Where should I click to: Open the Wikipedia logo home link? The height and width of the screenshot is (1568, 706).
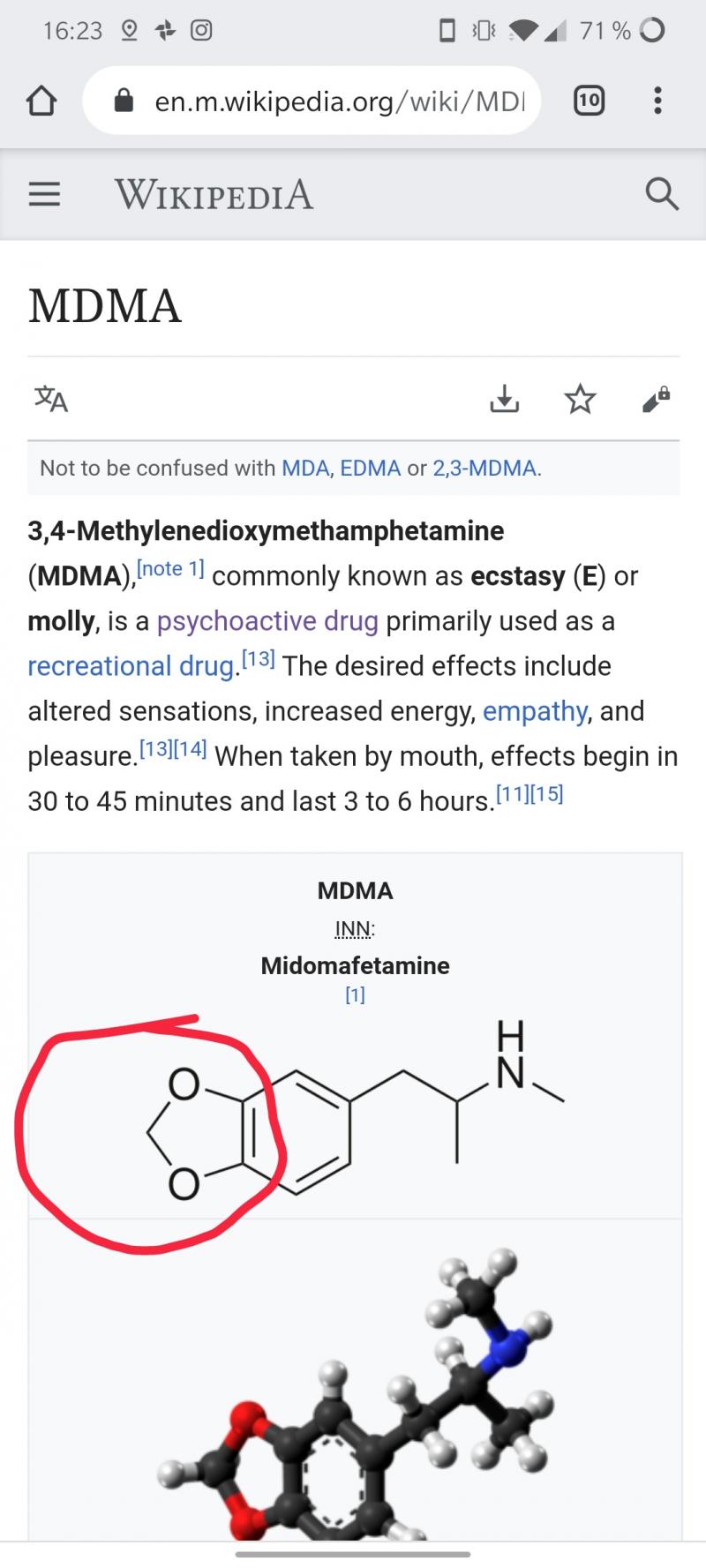(x=214, y=194)
